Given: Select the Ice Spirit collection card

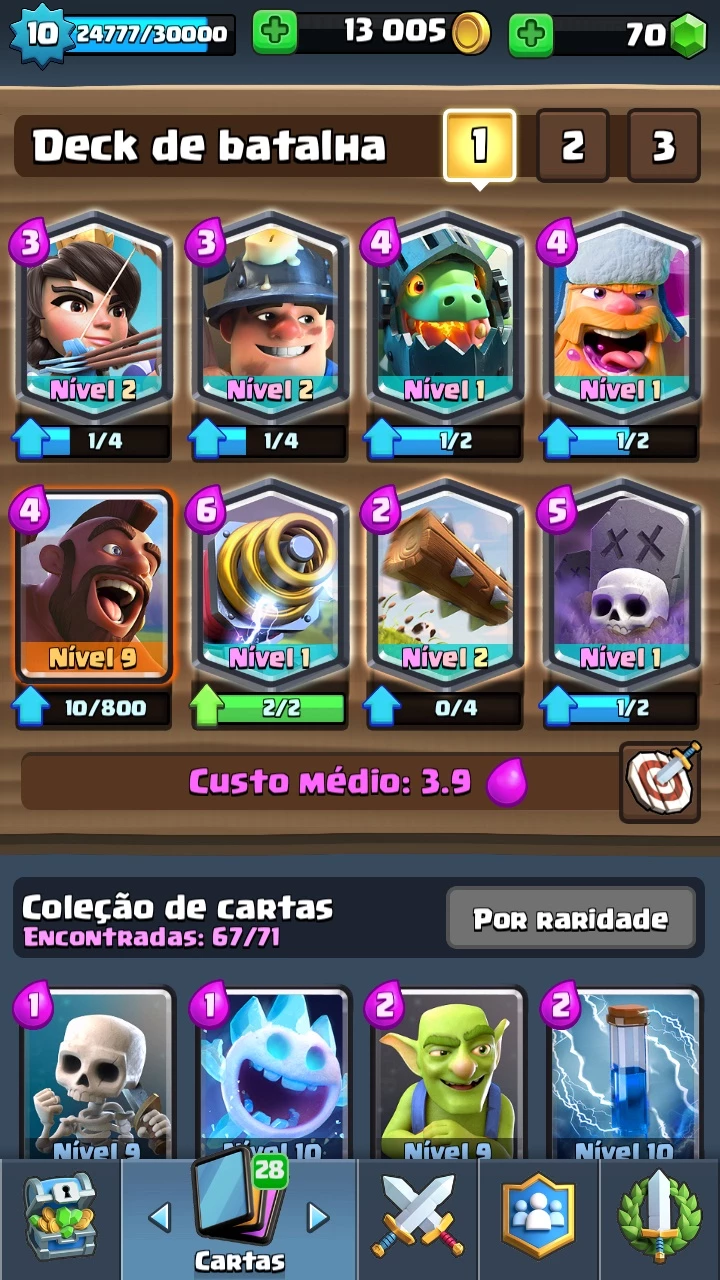Looking at the screenshot, I should [x=271, y=1072].
